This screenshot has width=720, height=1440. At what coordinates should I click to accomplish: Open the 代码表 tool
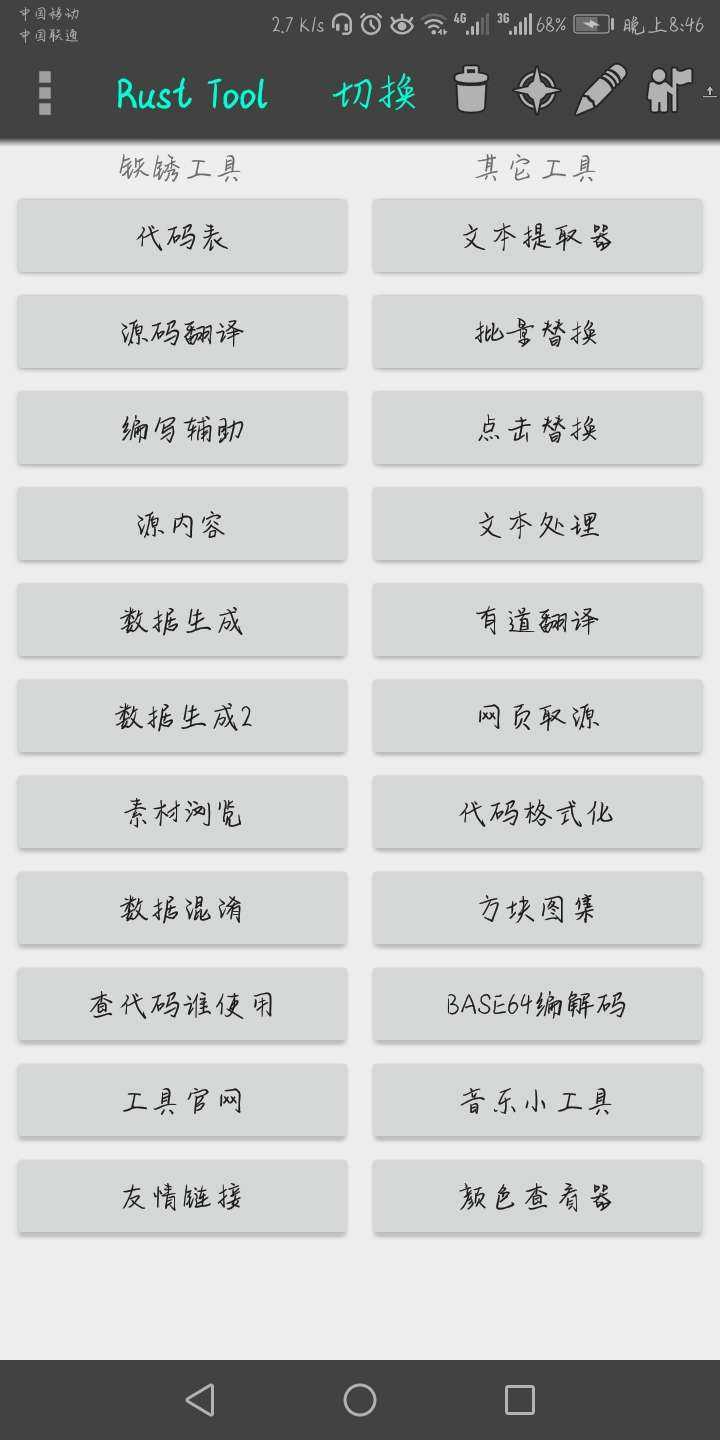(x=182, y=235)
